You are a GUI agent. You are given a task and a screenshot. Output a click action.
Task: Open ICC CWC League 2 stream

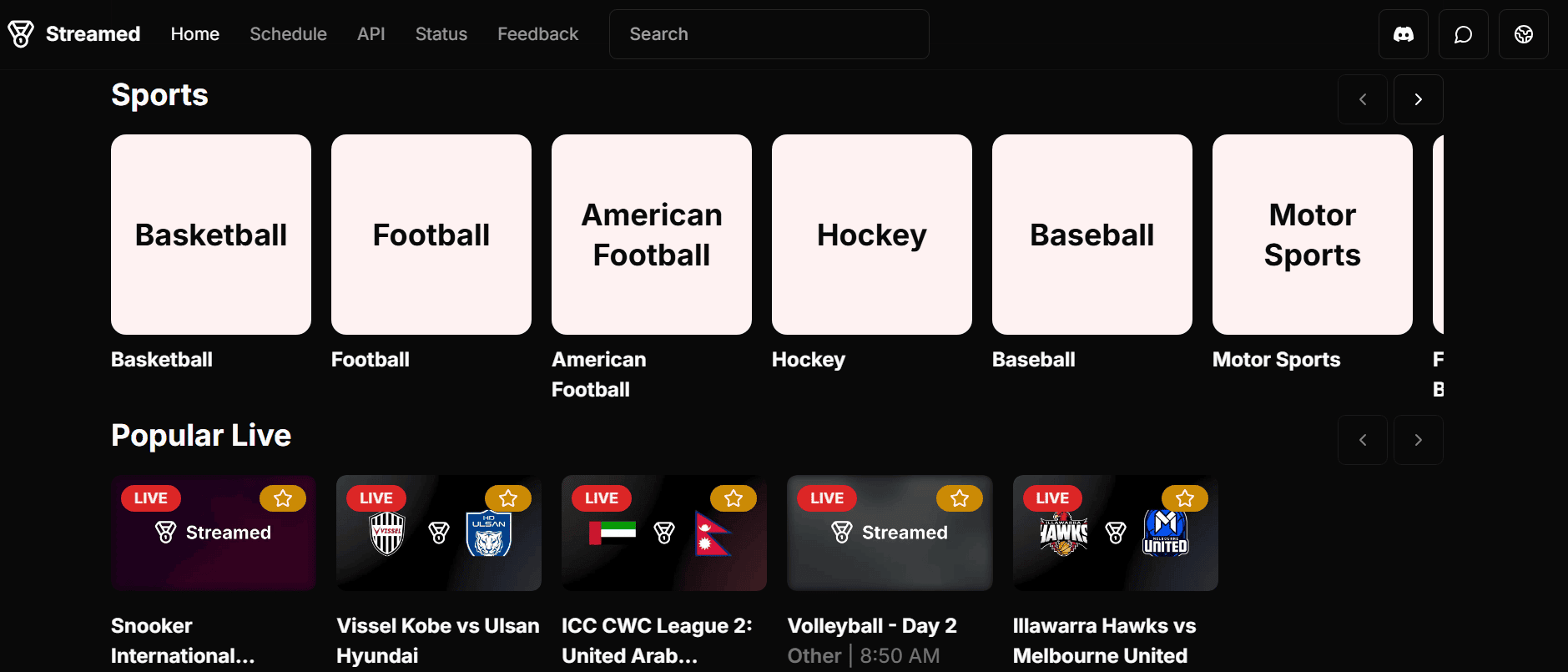[x=663, y=534]
